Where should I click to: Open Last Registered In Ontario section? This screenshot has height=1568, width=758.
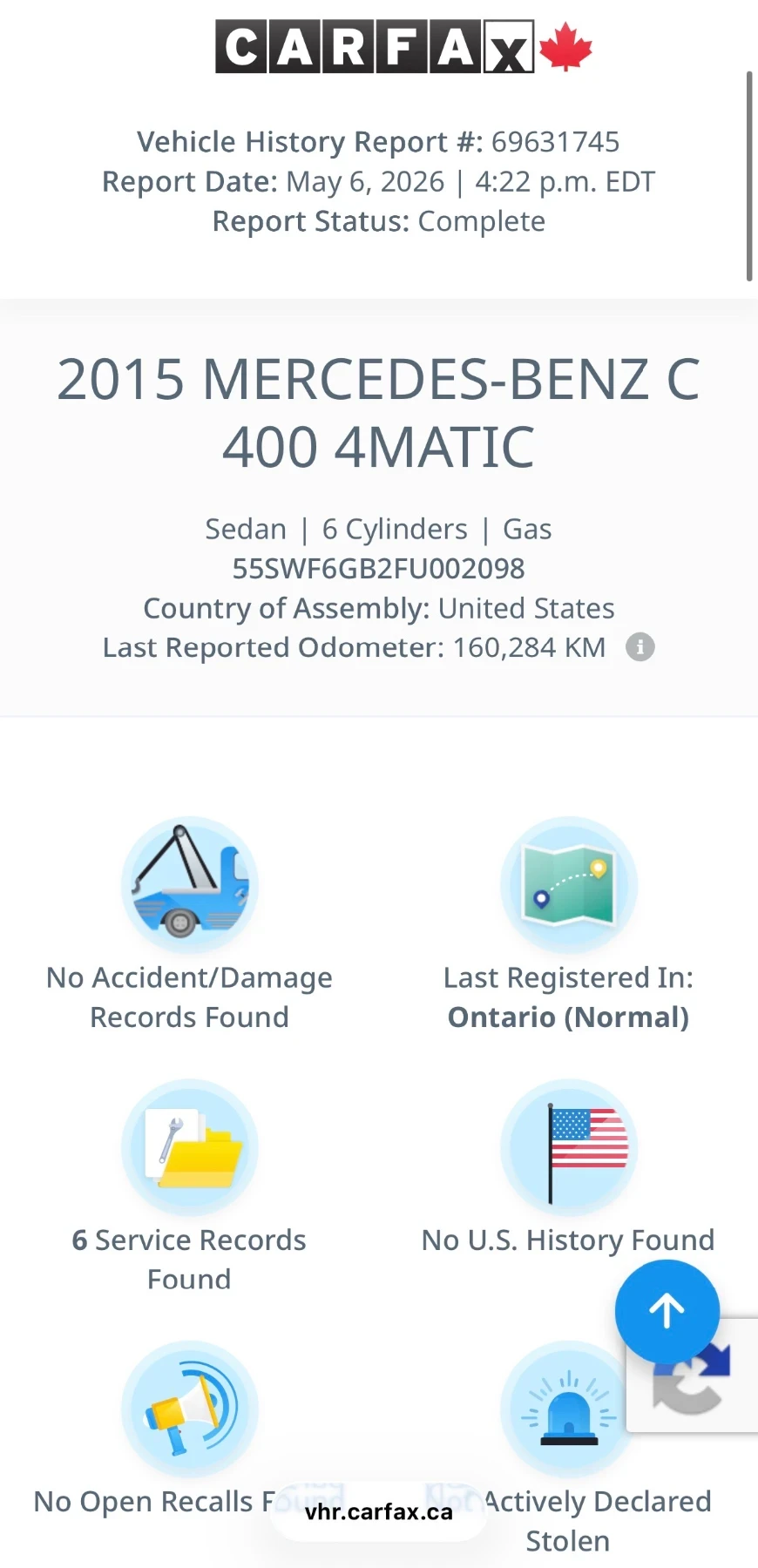(568, 925)
